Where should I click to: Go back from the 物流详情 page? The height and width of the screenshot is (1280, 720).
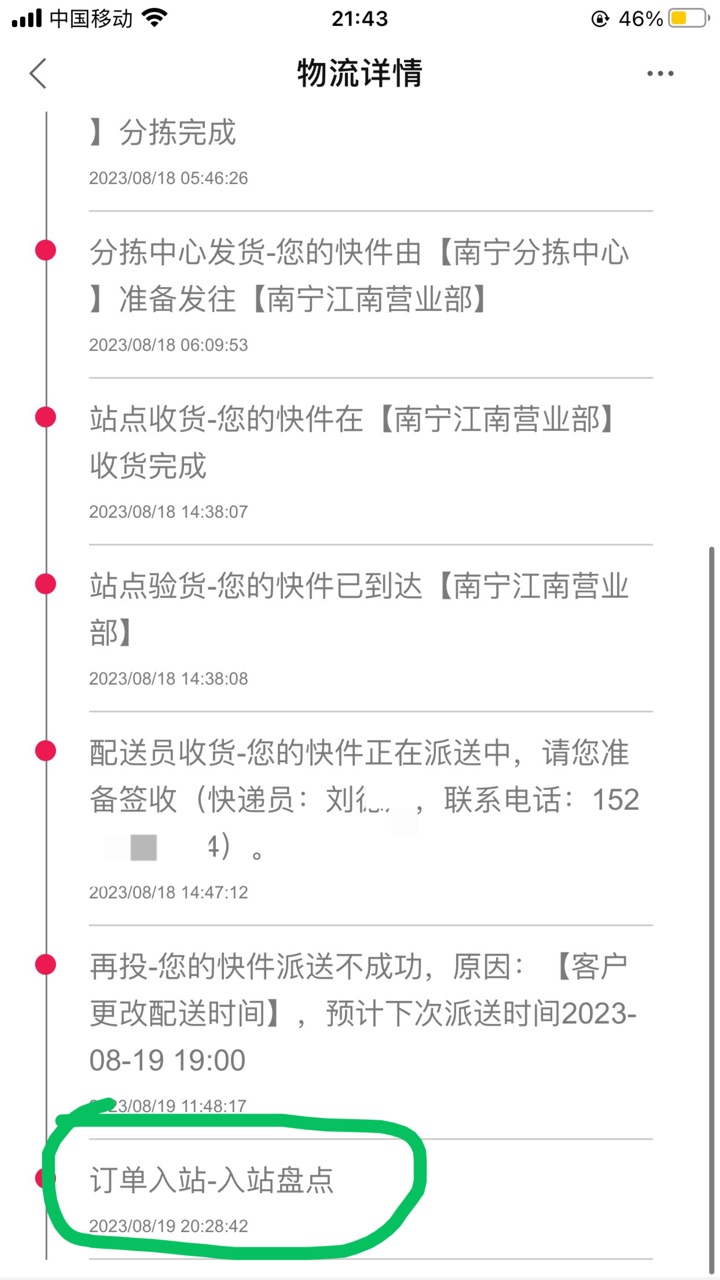point(38,73)
